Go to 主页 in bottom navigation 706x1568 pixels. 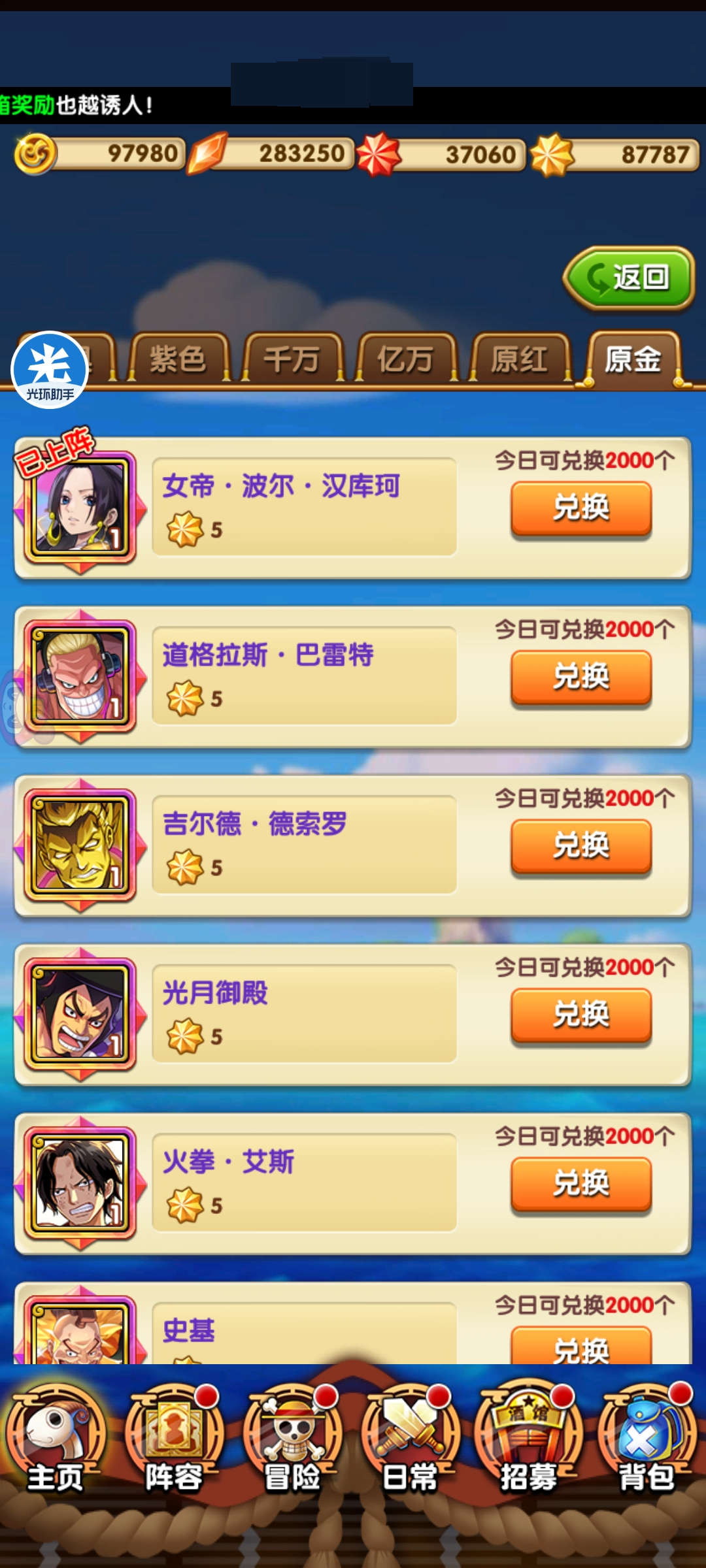click(55, 1441)
